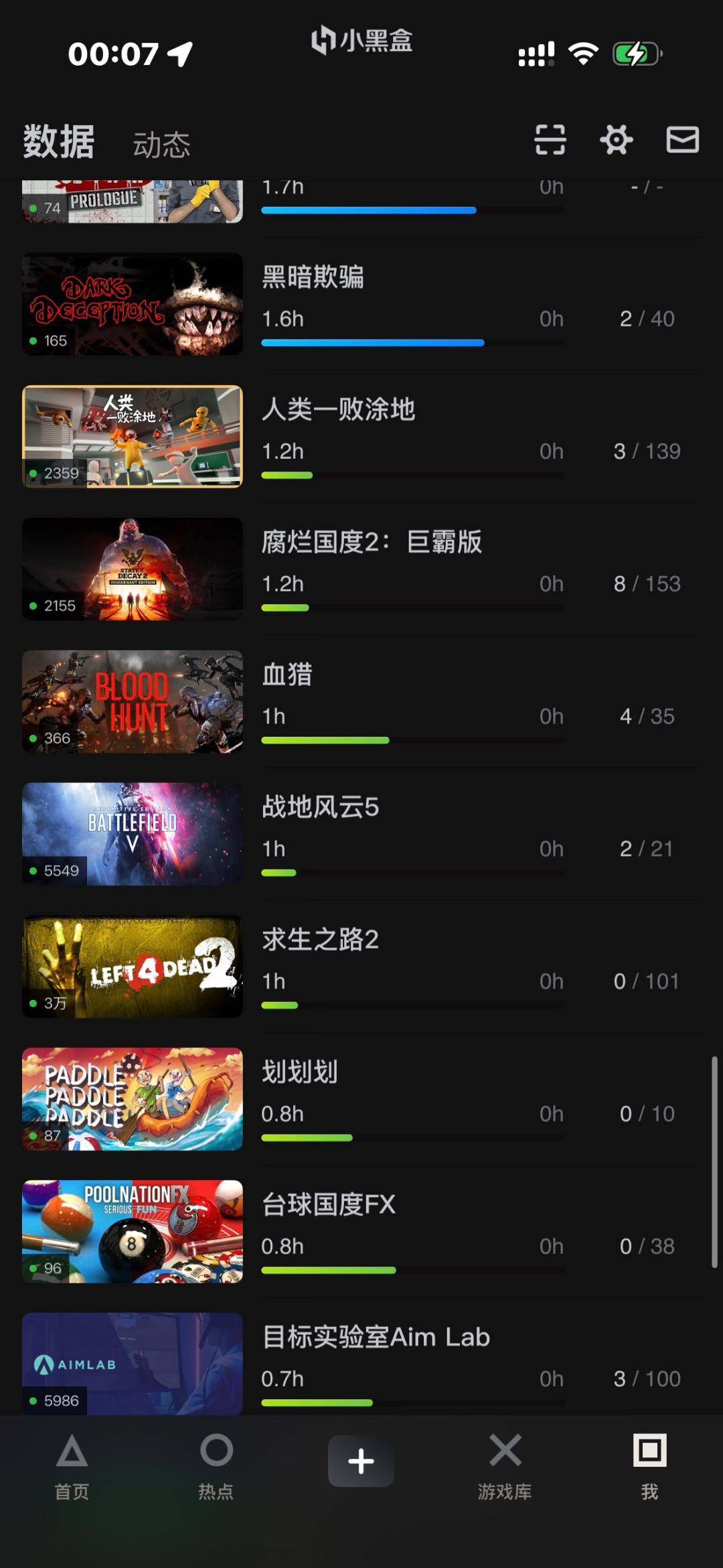Image resolution: width=723 pixels, height=1568 pixels.
Task: Tap the plus button to create post
Action: click(361, 1460)
